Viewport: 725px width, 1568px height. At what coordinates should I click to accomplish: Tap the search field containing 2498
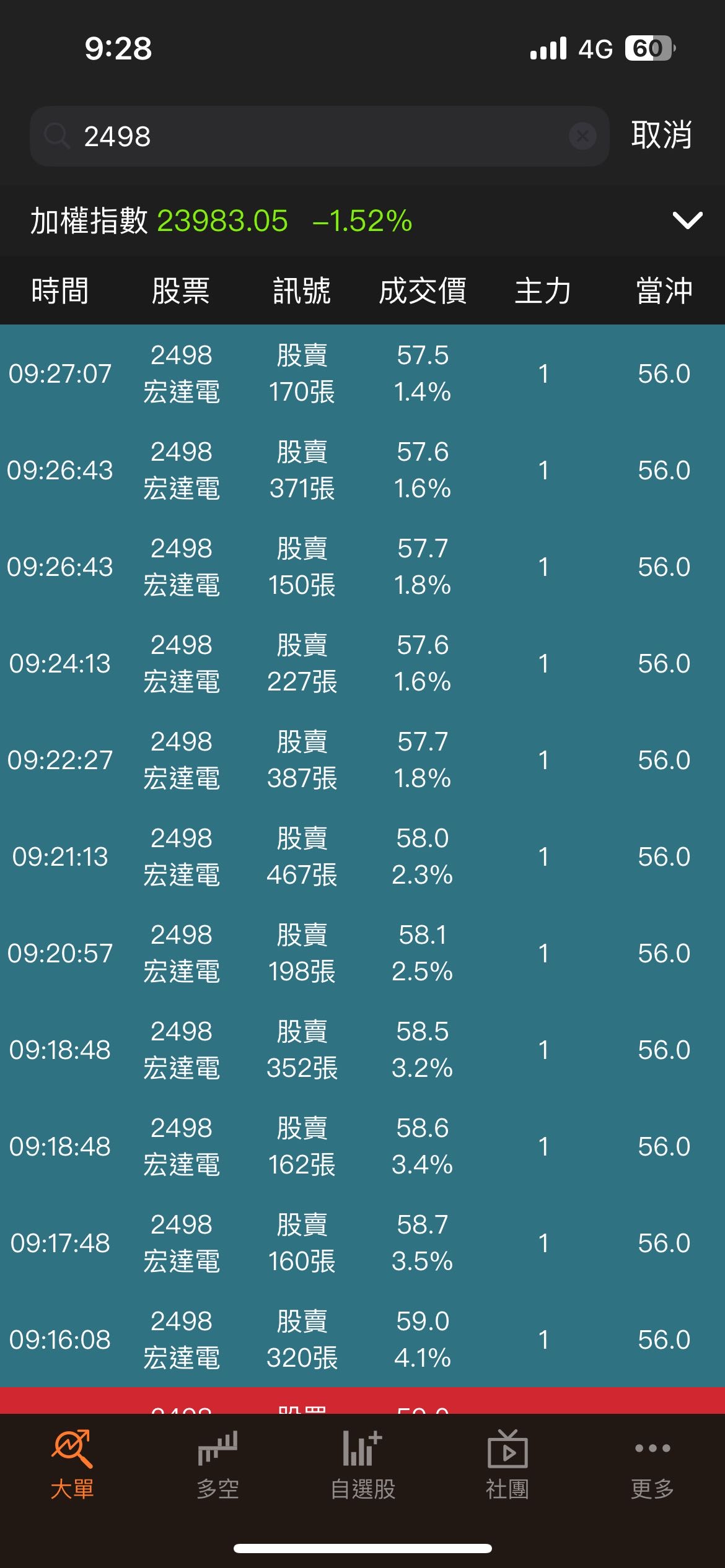point(310,136)
